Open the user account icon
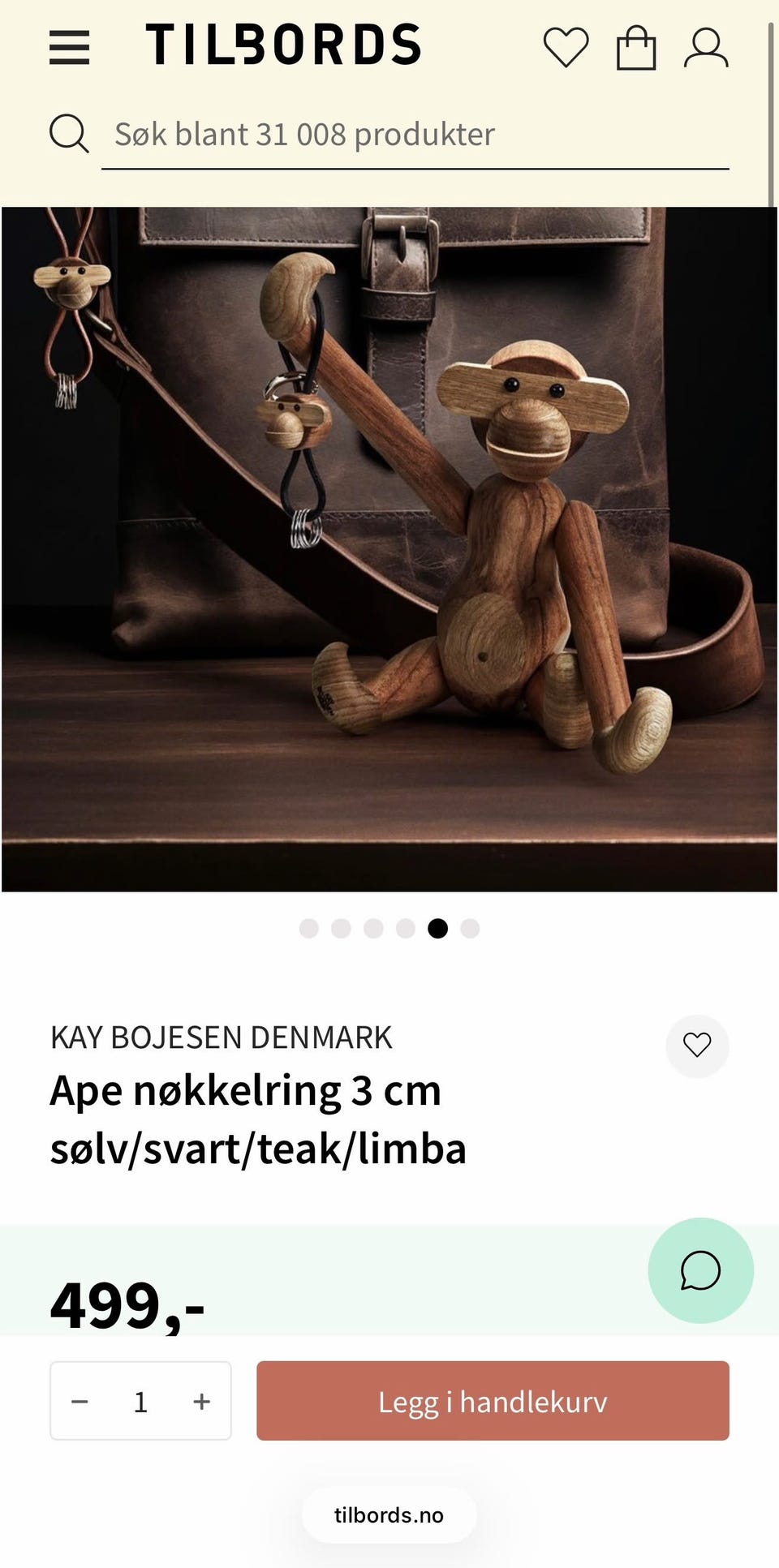Screen dimensions: 779x1568 (706, 47)
